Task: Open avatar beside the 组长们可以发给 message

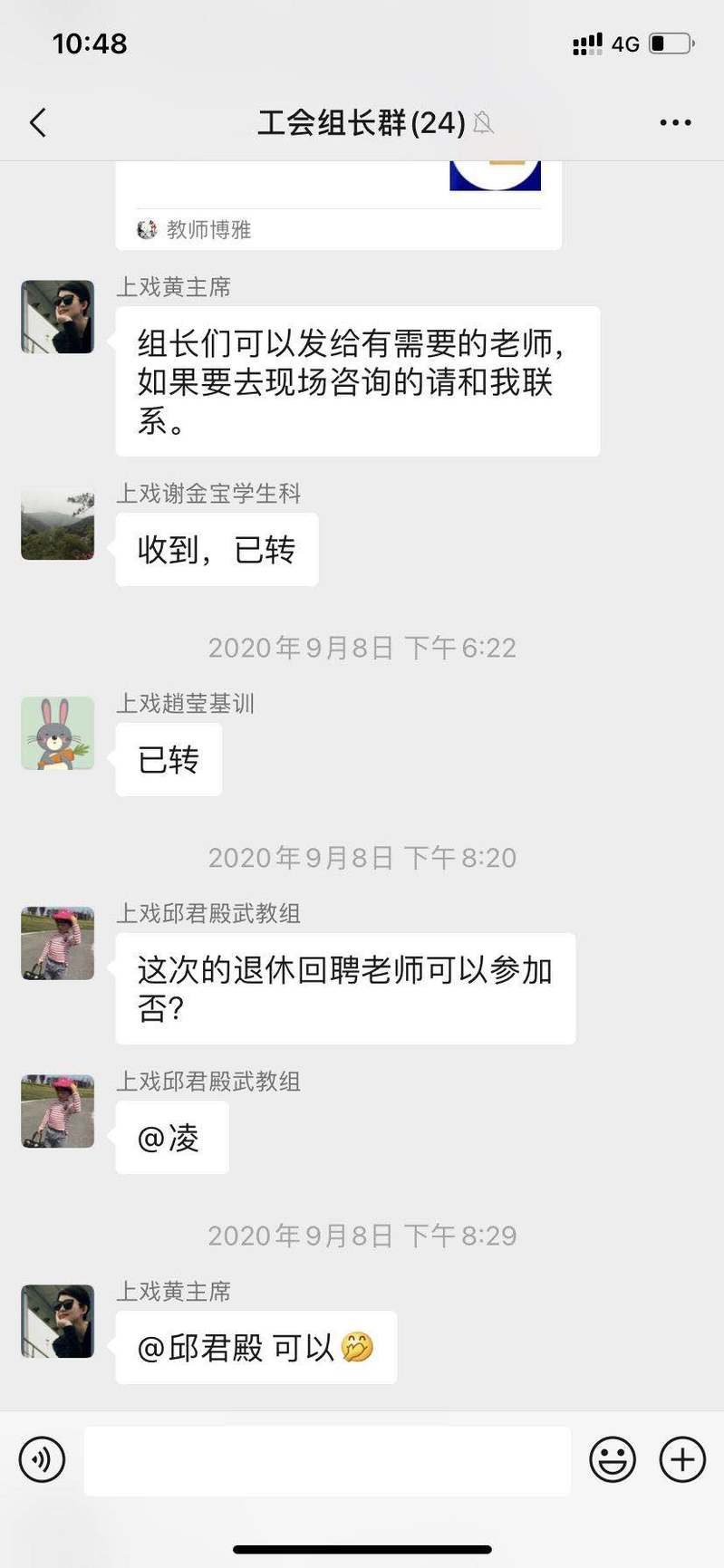Action: pos(58,316)
